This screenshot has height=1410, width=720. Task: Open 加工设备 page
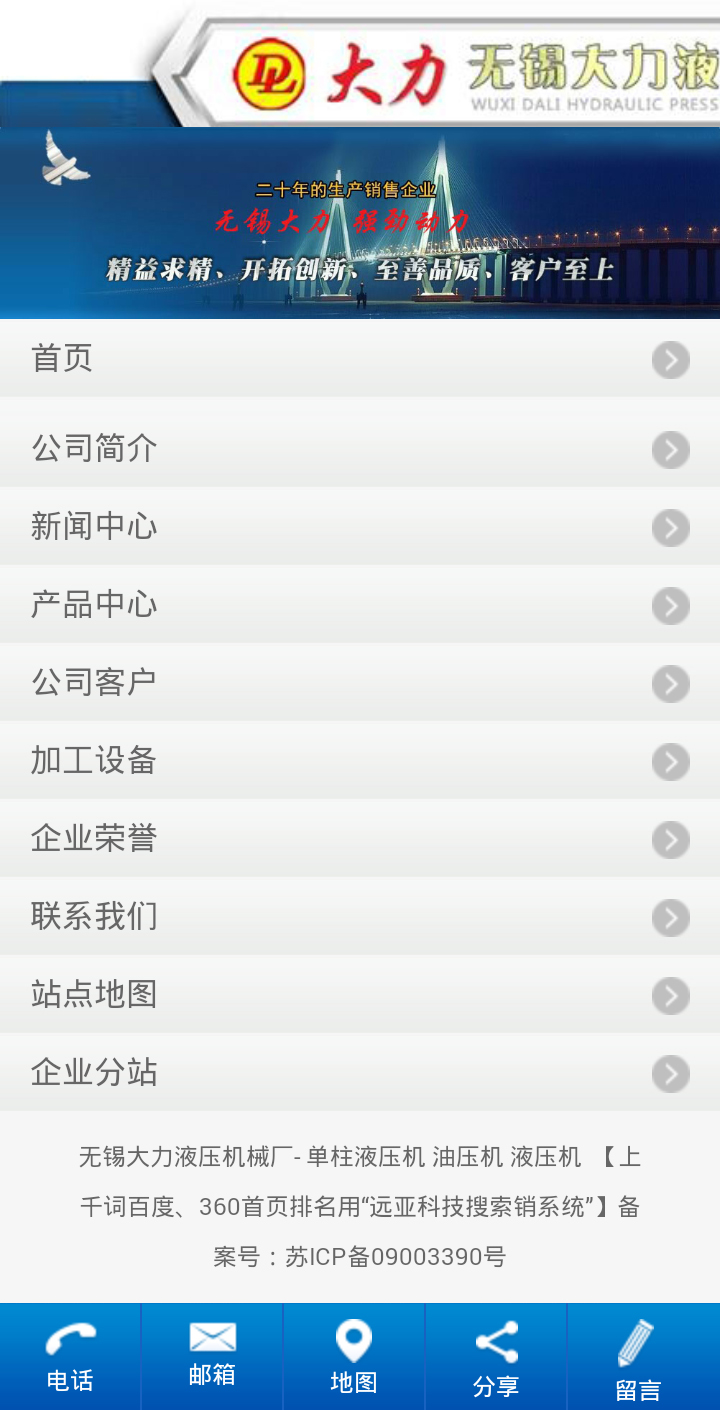point(360,760)
